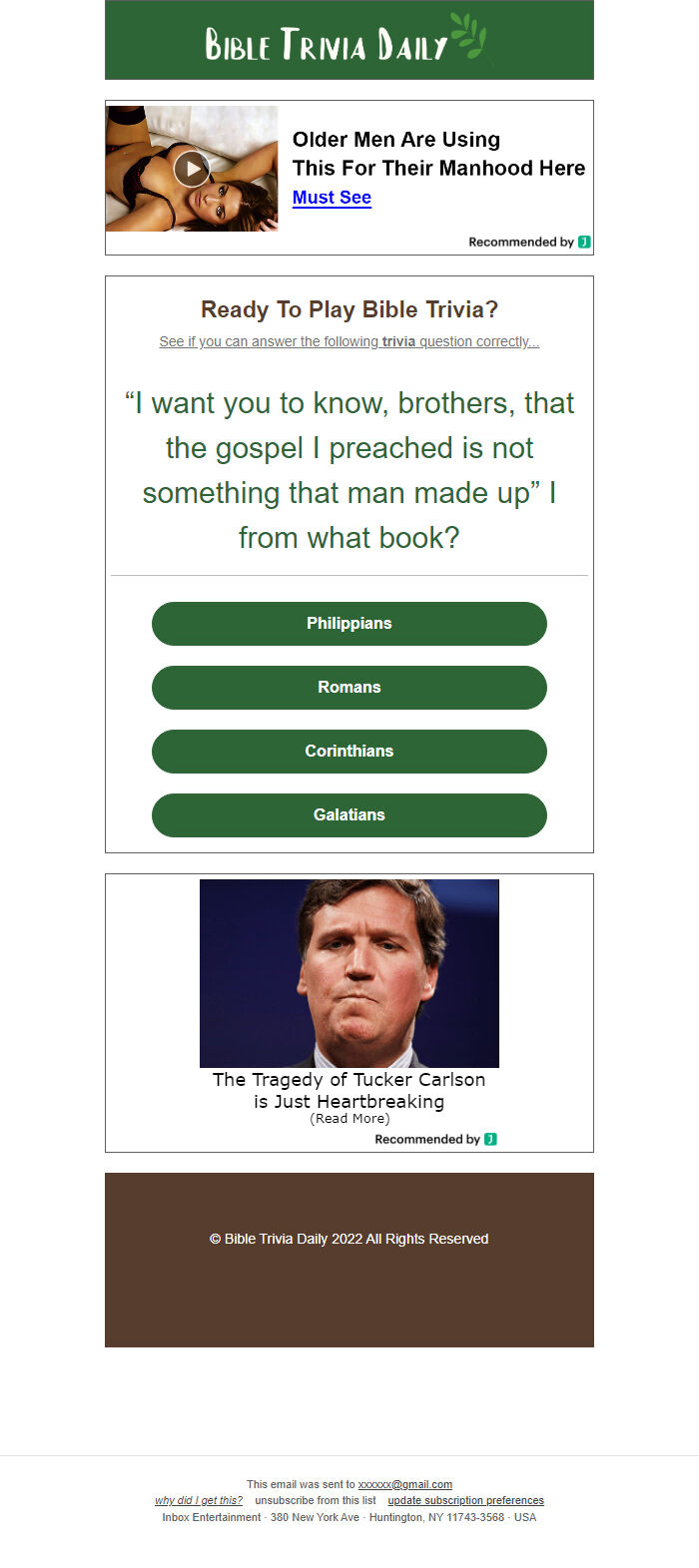The height and width of the screenshot is (1568, 699).
Task: Select the Romans answer button
Action: coord(349,688)
